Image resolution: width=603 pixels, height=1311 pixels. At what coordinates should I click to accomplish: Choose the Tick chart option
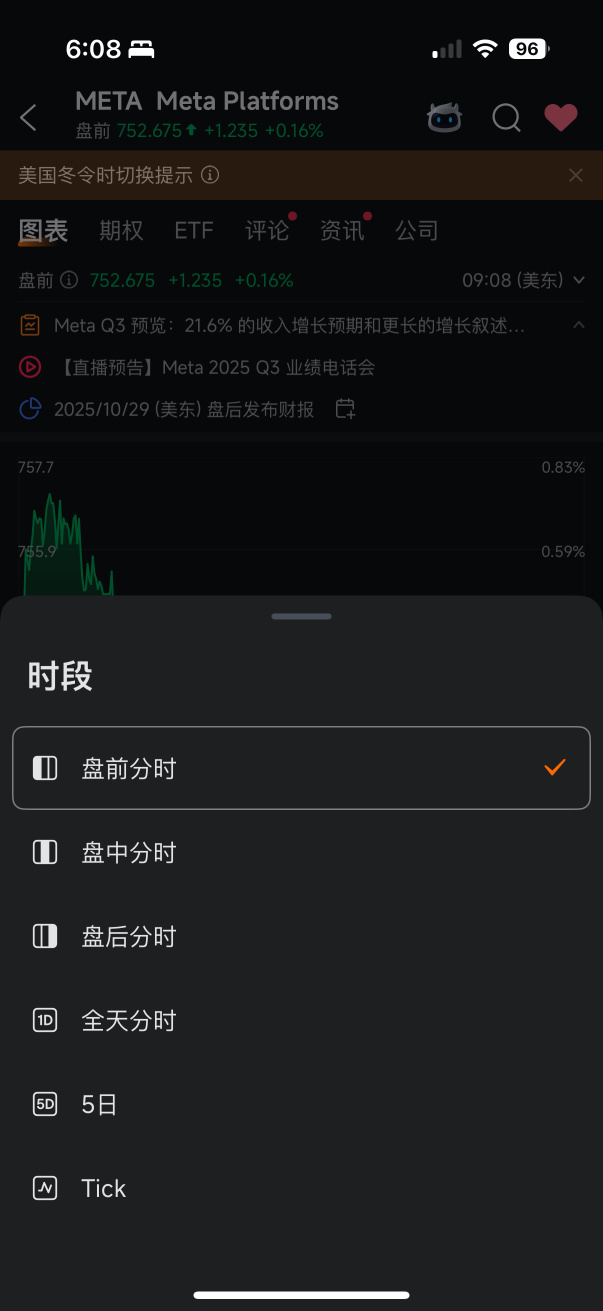point(104,1188)
